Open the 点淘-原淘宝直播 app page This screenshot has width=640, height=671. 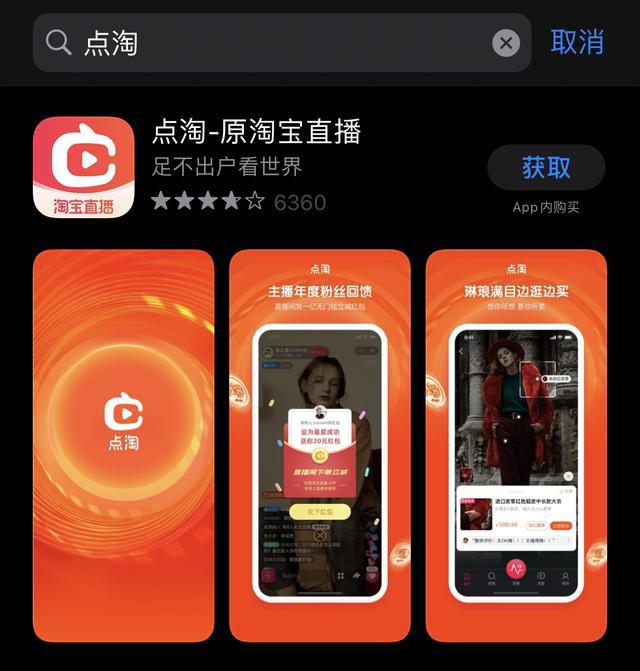point(256,133)
